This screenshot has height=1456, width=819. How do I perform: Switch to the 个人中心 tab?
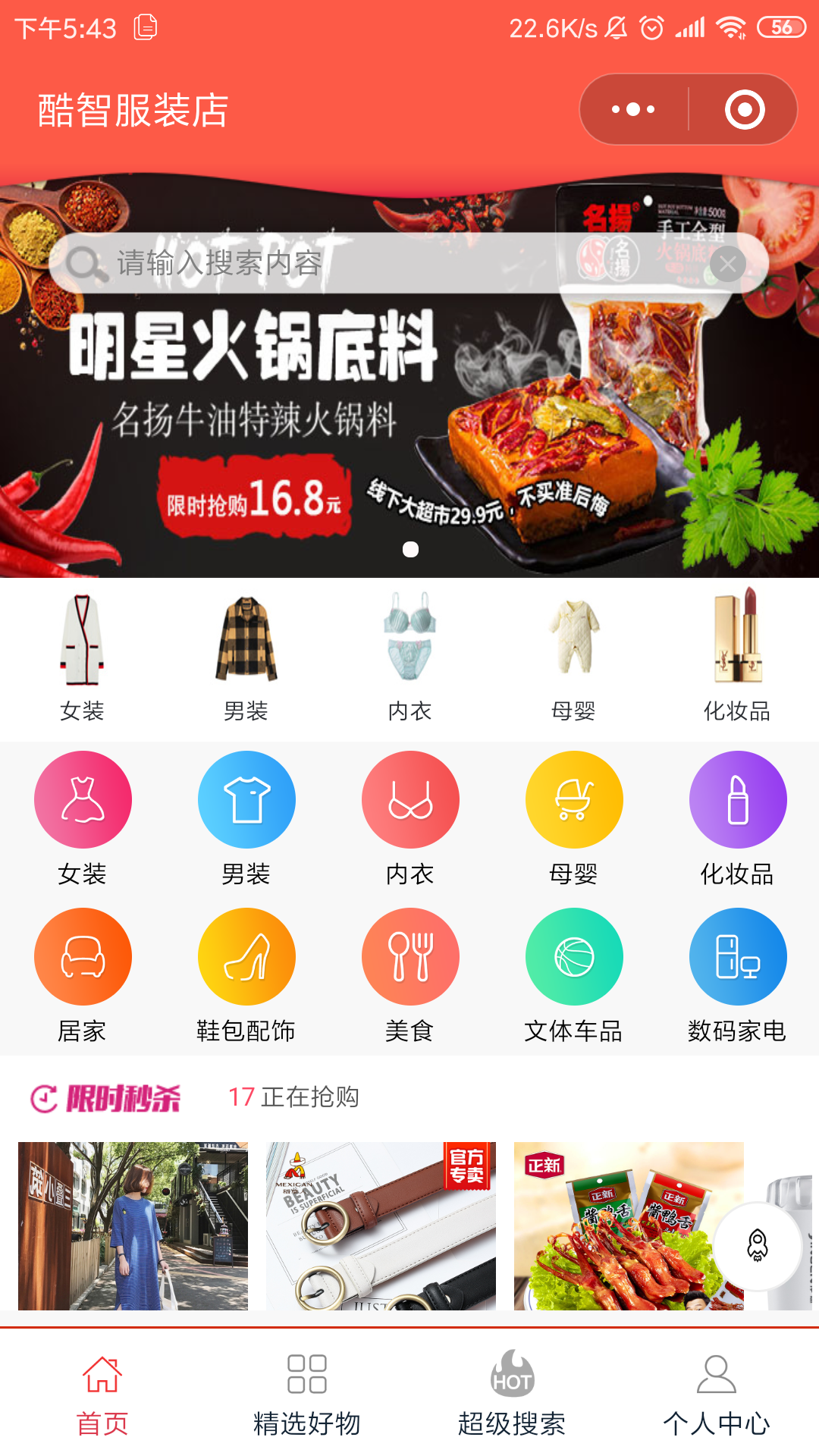tap(716, 1394)
